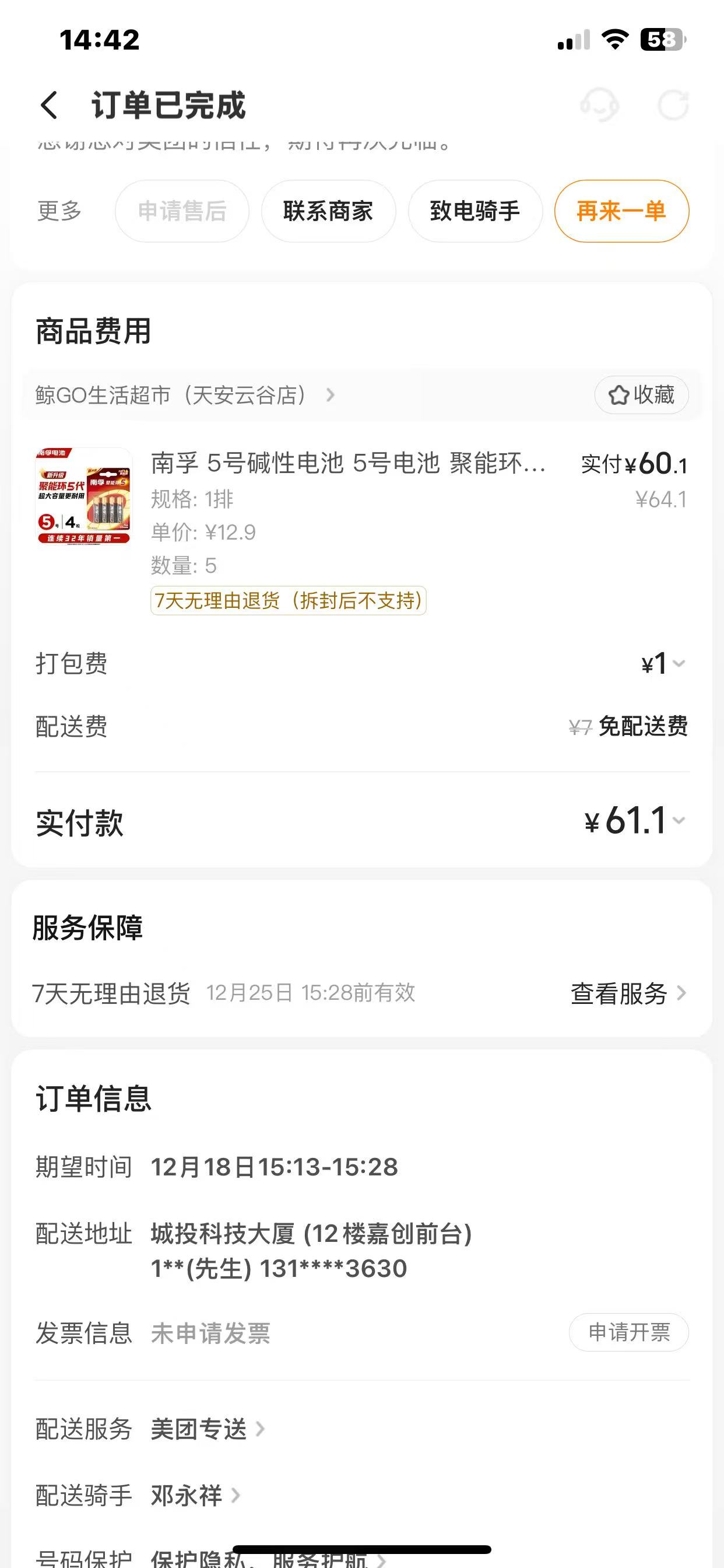This screenshot has width=724, height=1568.
Task: Open the 美团专送 delivery service details
Action: [x=207, y=1429]
